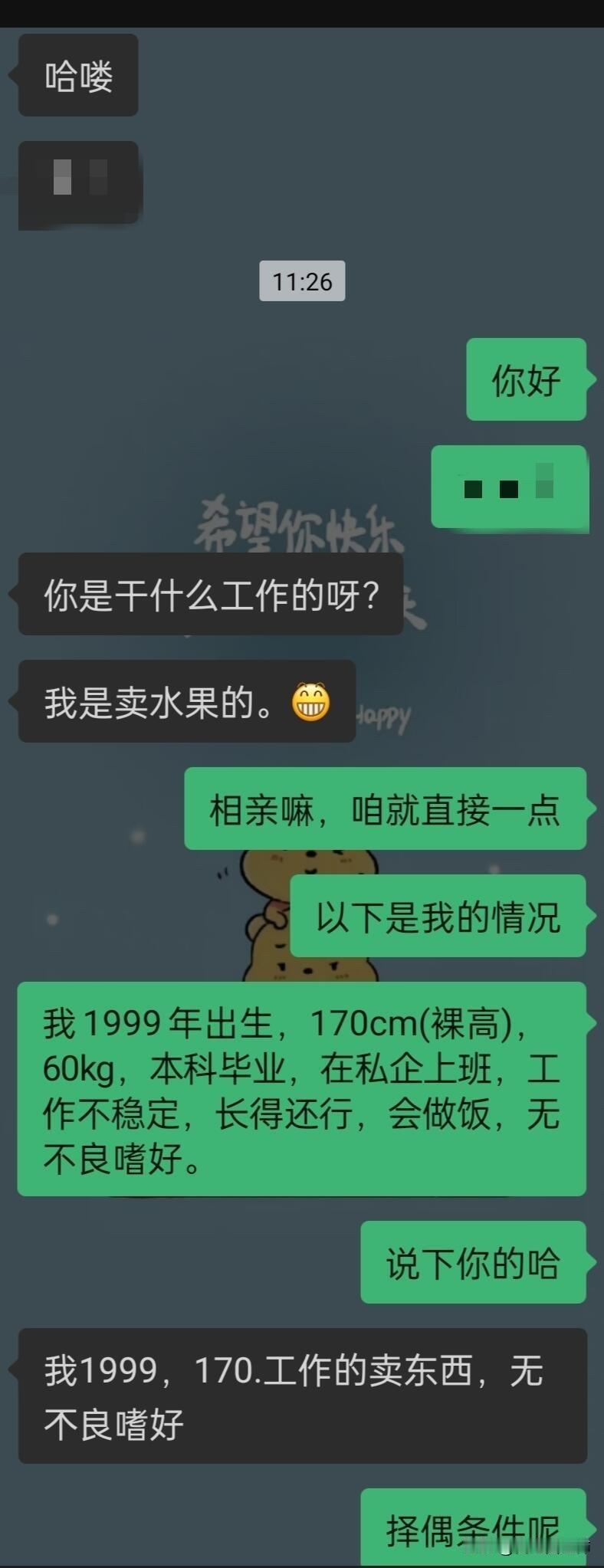Tap the 11:26 timestamp
Viewport: 604px width, 1568px height.
[302, 281]
